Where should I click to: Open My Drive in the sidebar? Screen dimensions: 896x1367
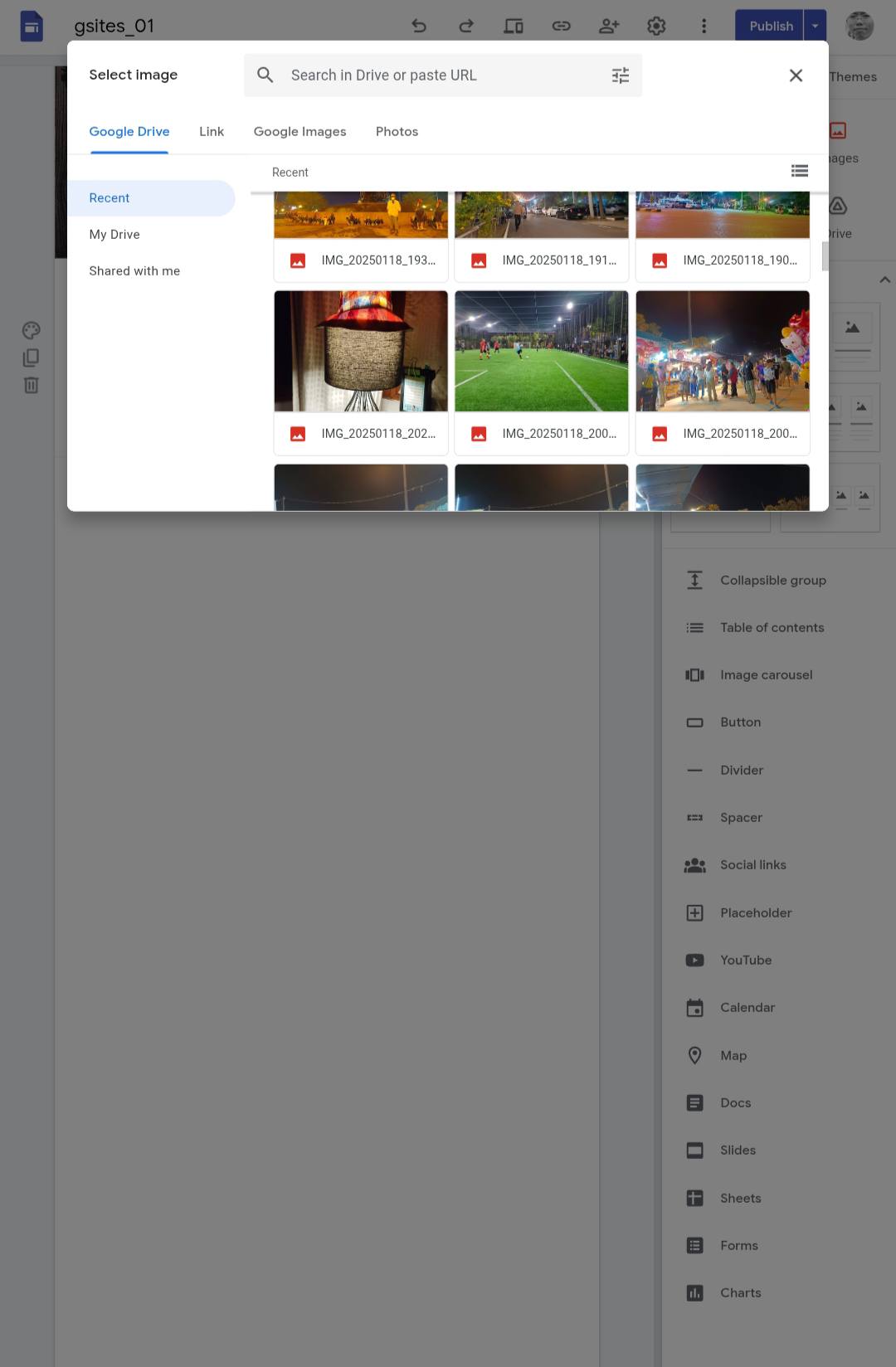(x=114, y=235)
